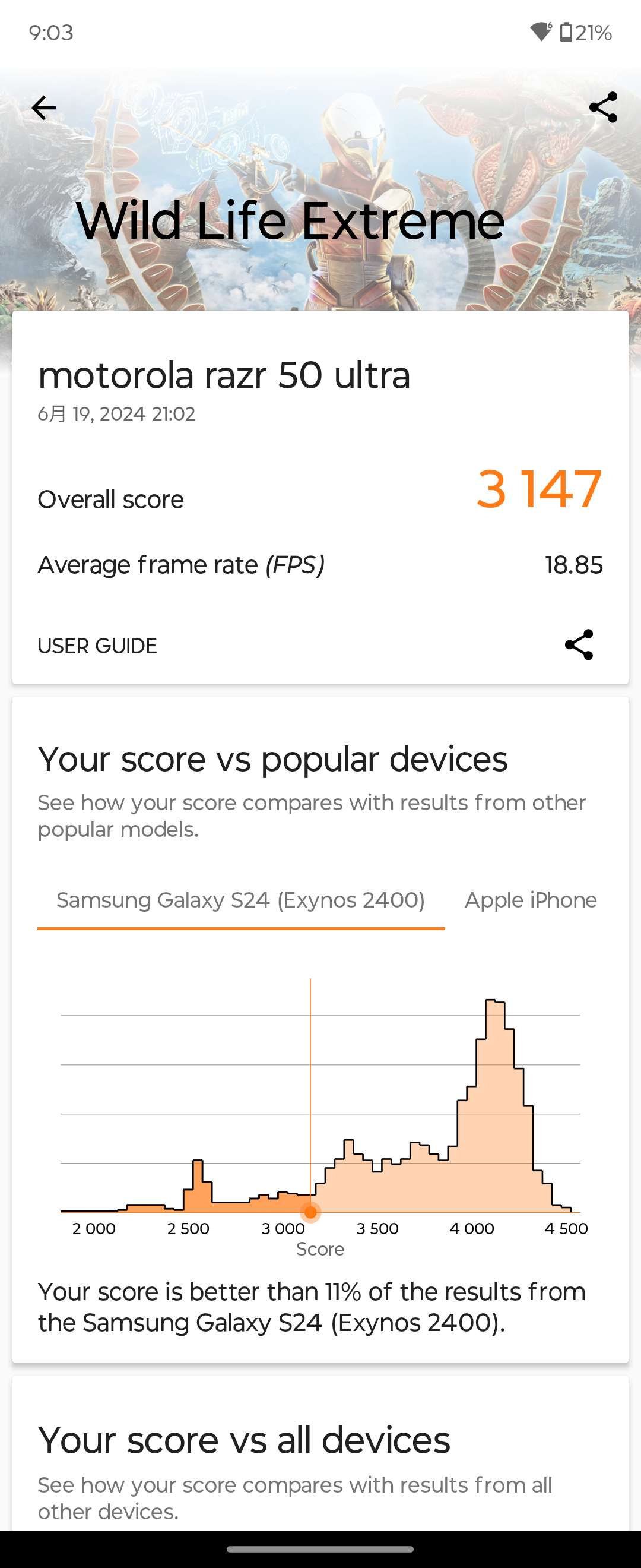
Task: Switch to the Apple iPhone comparison tab
Action: [531, 900]
